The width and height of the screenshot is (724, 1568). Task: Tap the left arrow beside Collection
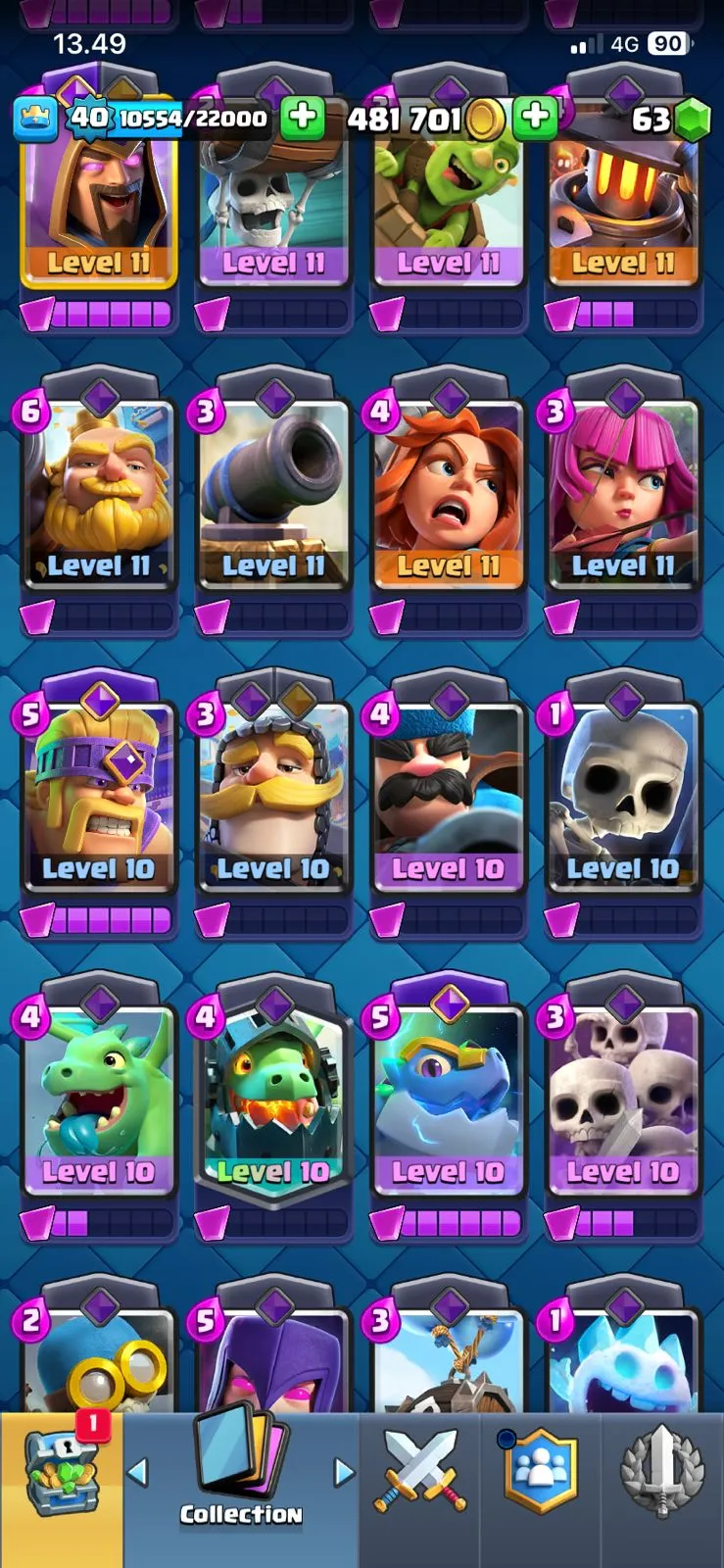tap(138, 1472)
